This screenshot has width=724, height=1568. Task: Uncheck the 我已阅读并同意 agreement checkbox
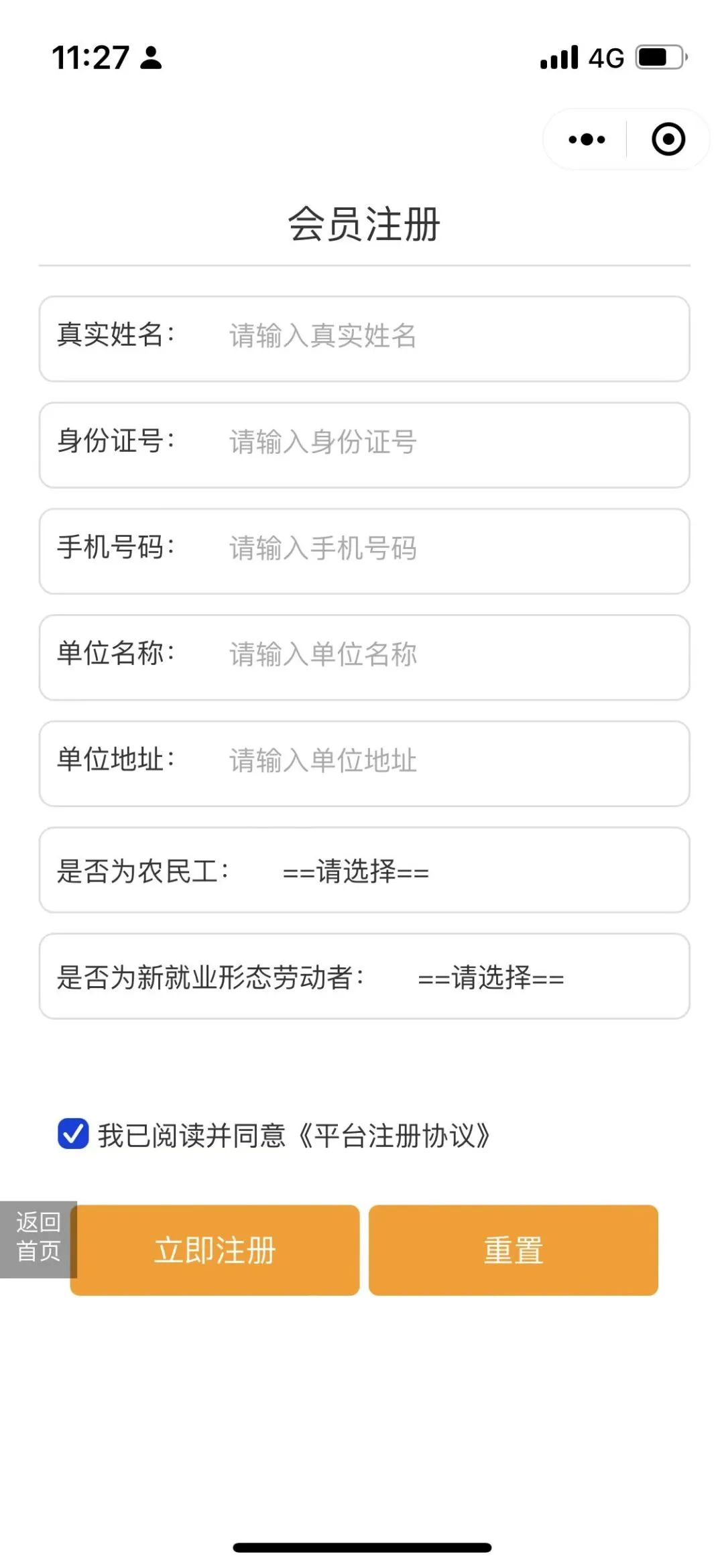[x=73, y=1134]
